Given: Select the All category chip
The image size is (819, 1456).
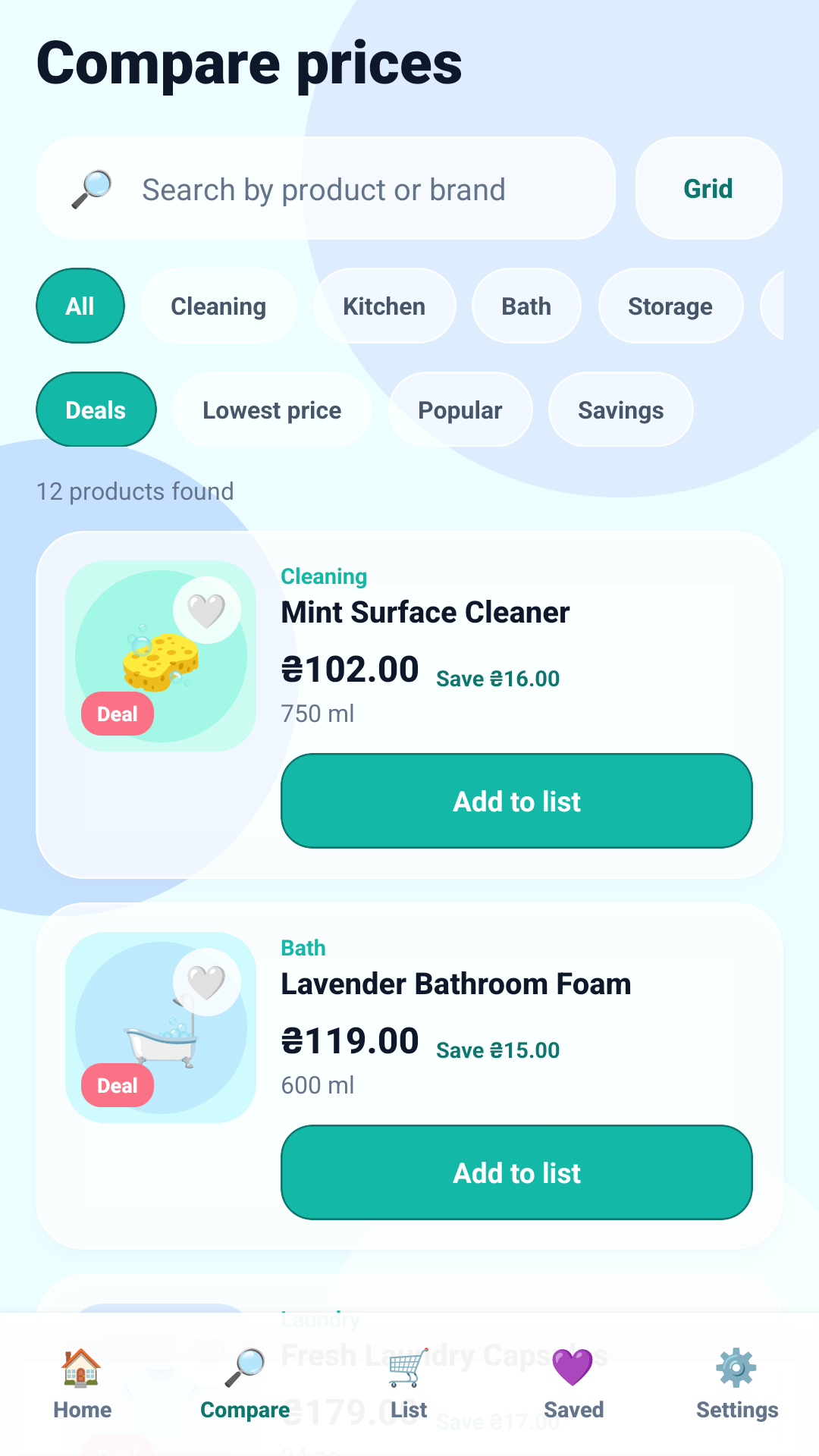Looking at the screenshot, I should coord(80,306).
